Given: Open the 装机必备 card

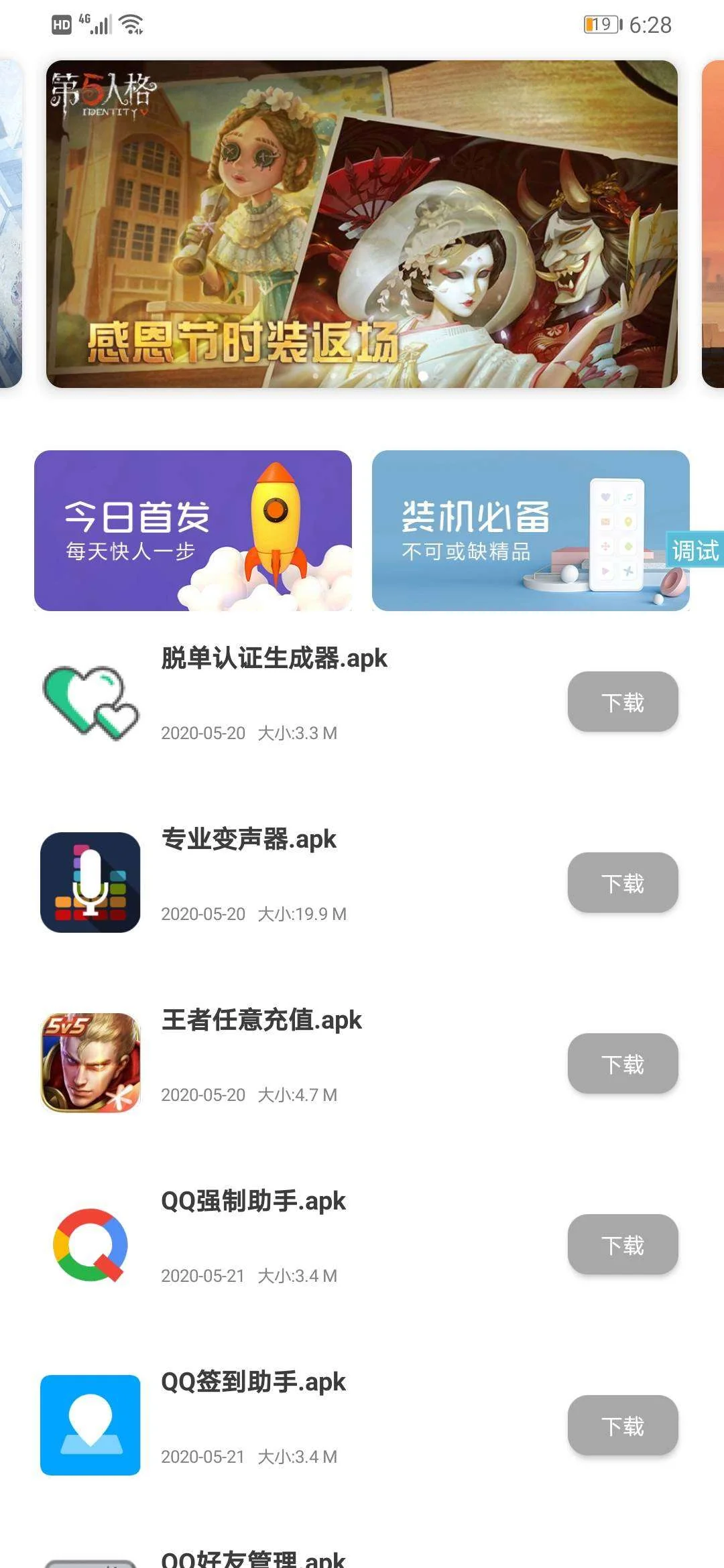Looking at the screenshot, I should [516, 530].
